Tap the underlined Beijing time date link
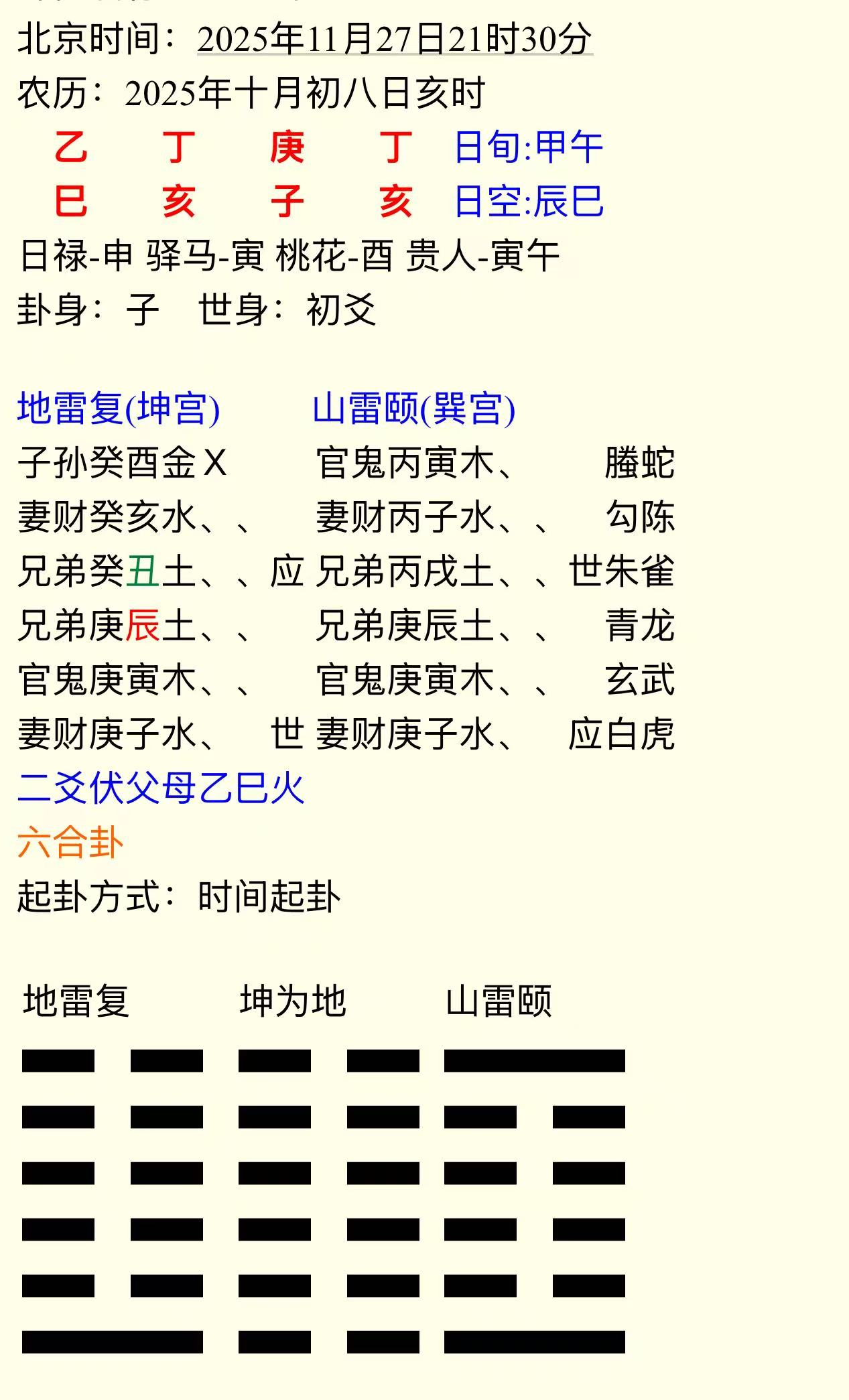Viewport: 849px width, 1400px height. tap(394, 39)
